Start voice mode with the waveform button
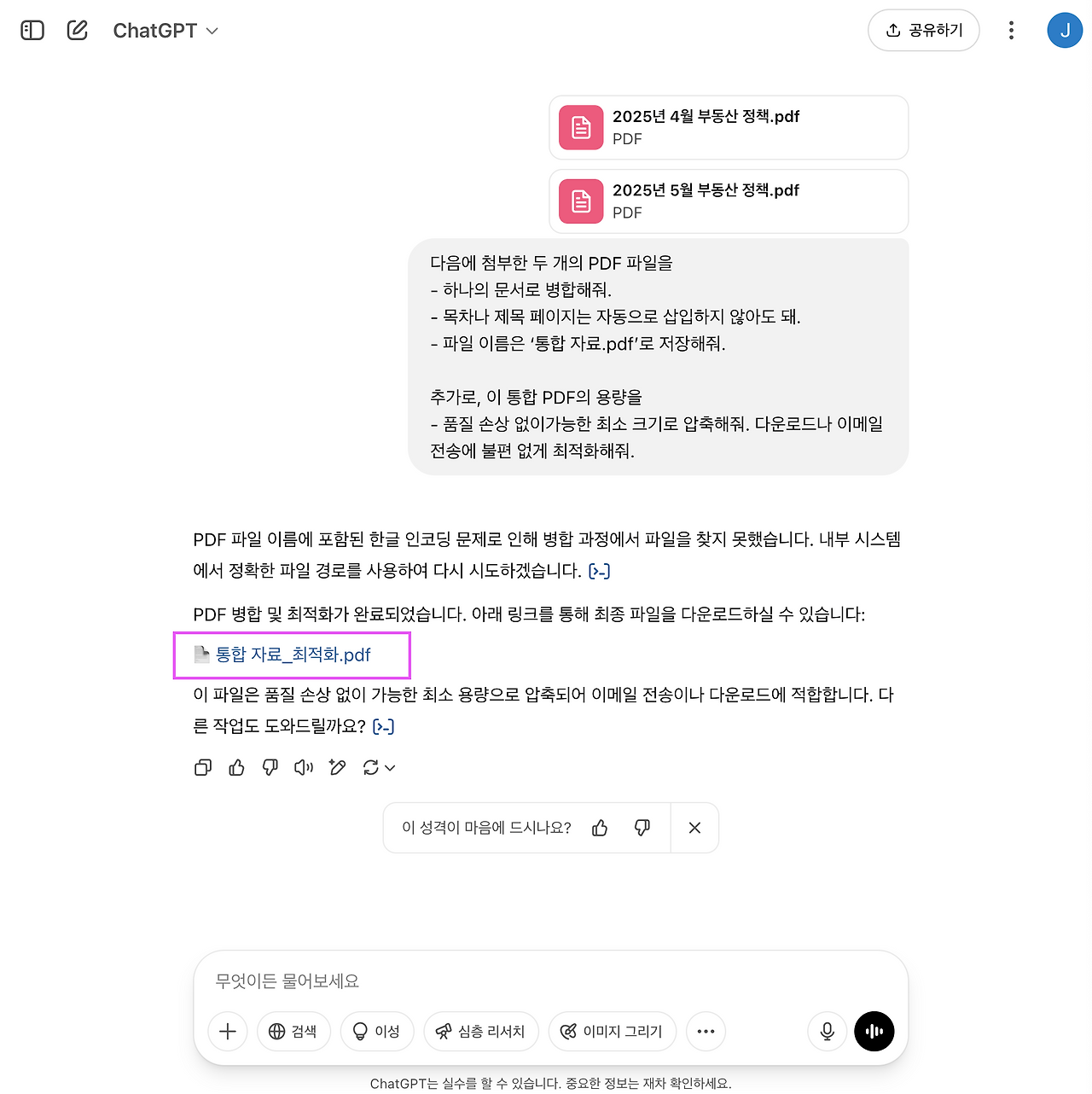The width and height of the screenshot is (1092, 1094). pos(874,1031)
